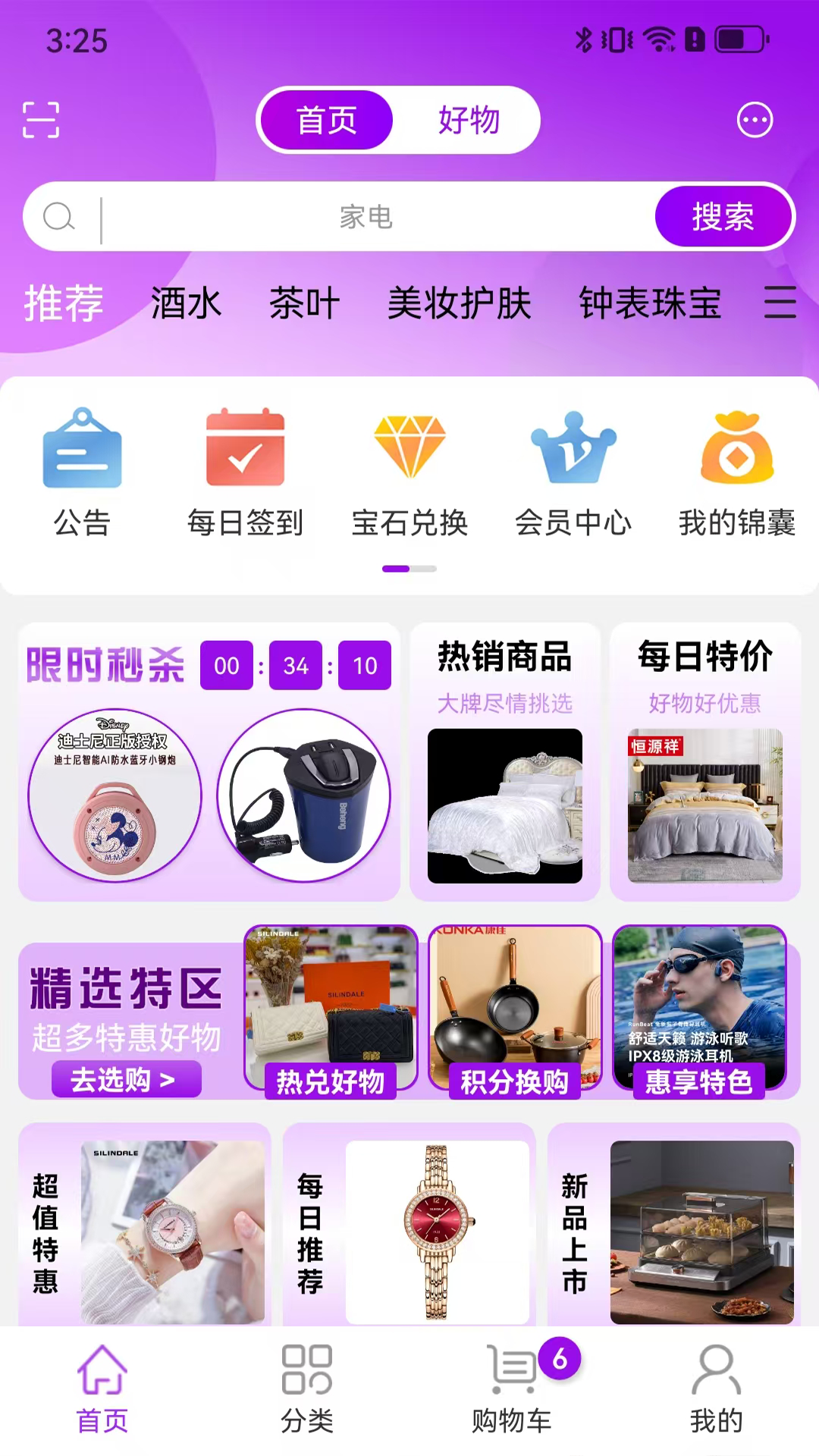Open the scan icon

click(x=41, y=120)
